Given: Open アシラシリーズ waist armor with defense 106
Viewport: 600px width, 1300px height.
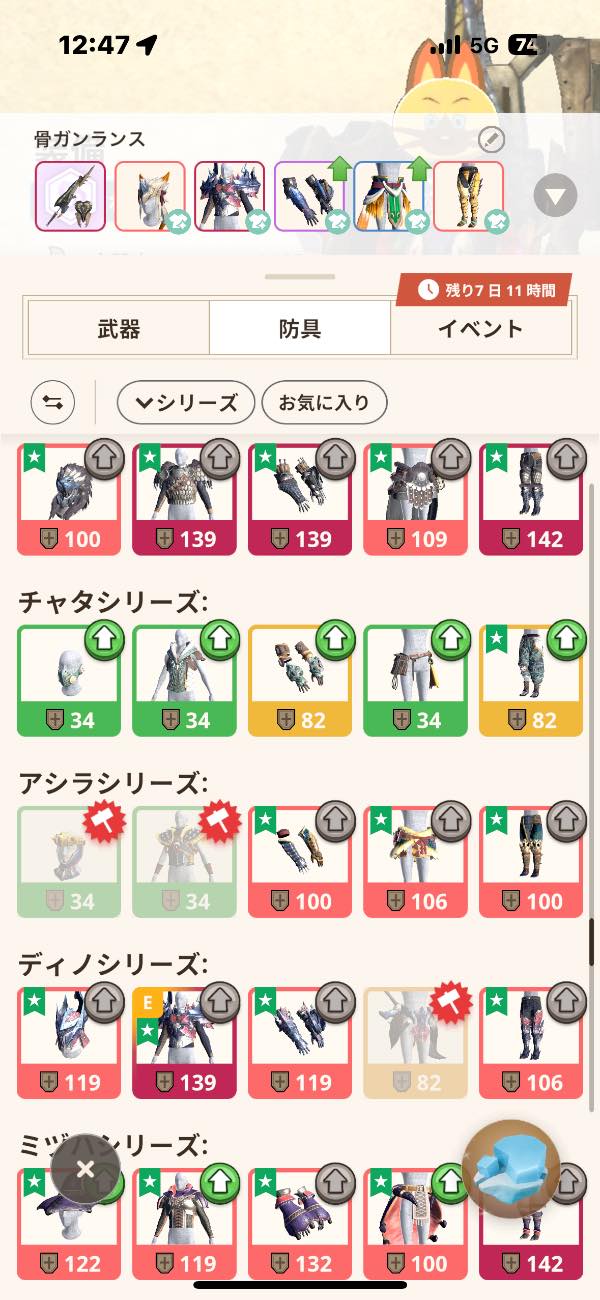Looking at the screenshot, I should 415,861.
